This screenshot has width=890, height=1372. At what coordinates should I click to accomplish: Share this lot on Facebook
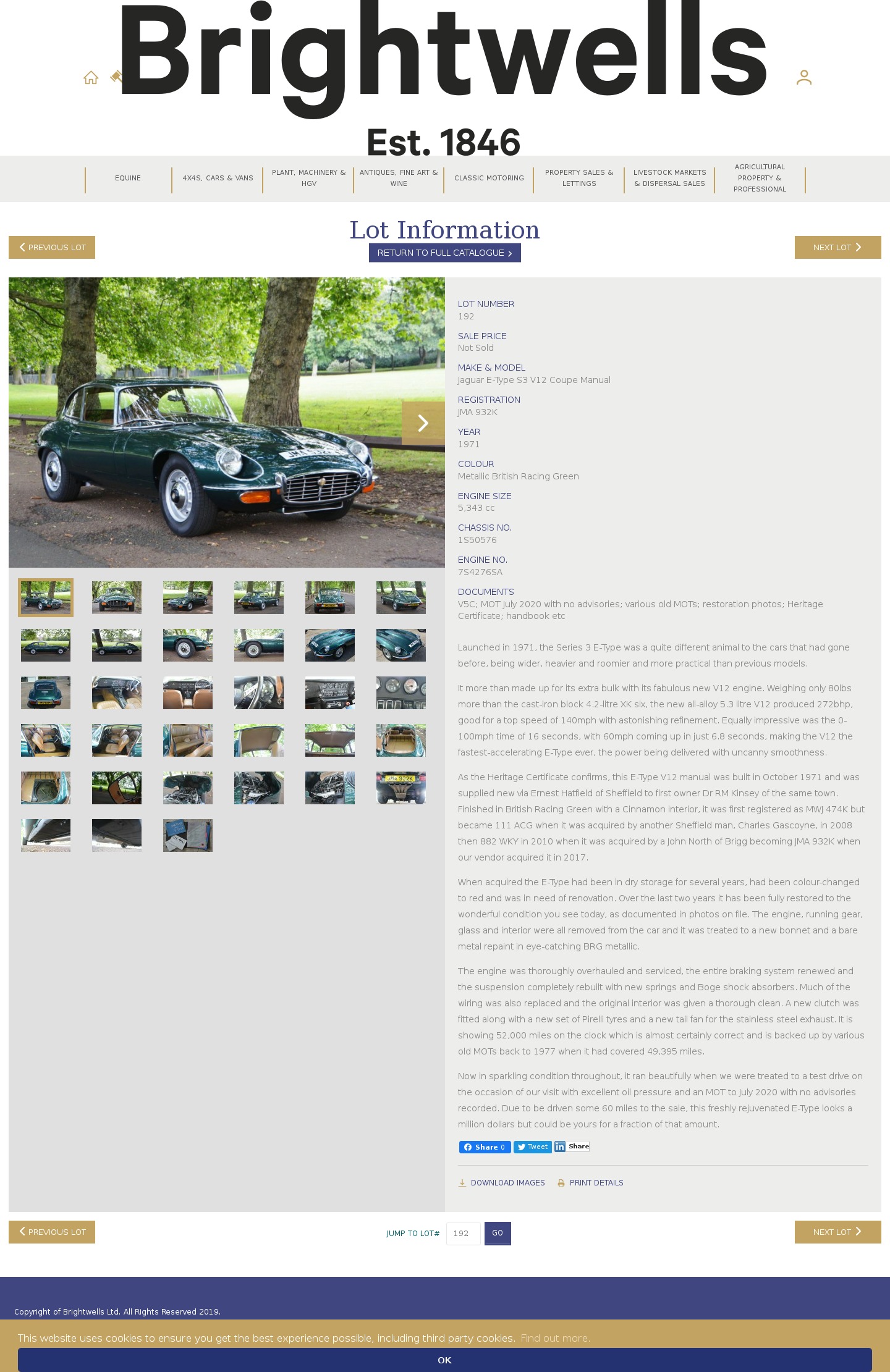click(485, 1147)
